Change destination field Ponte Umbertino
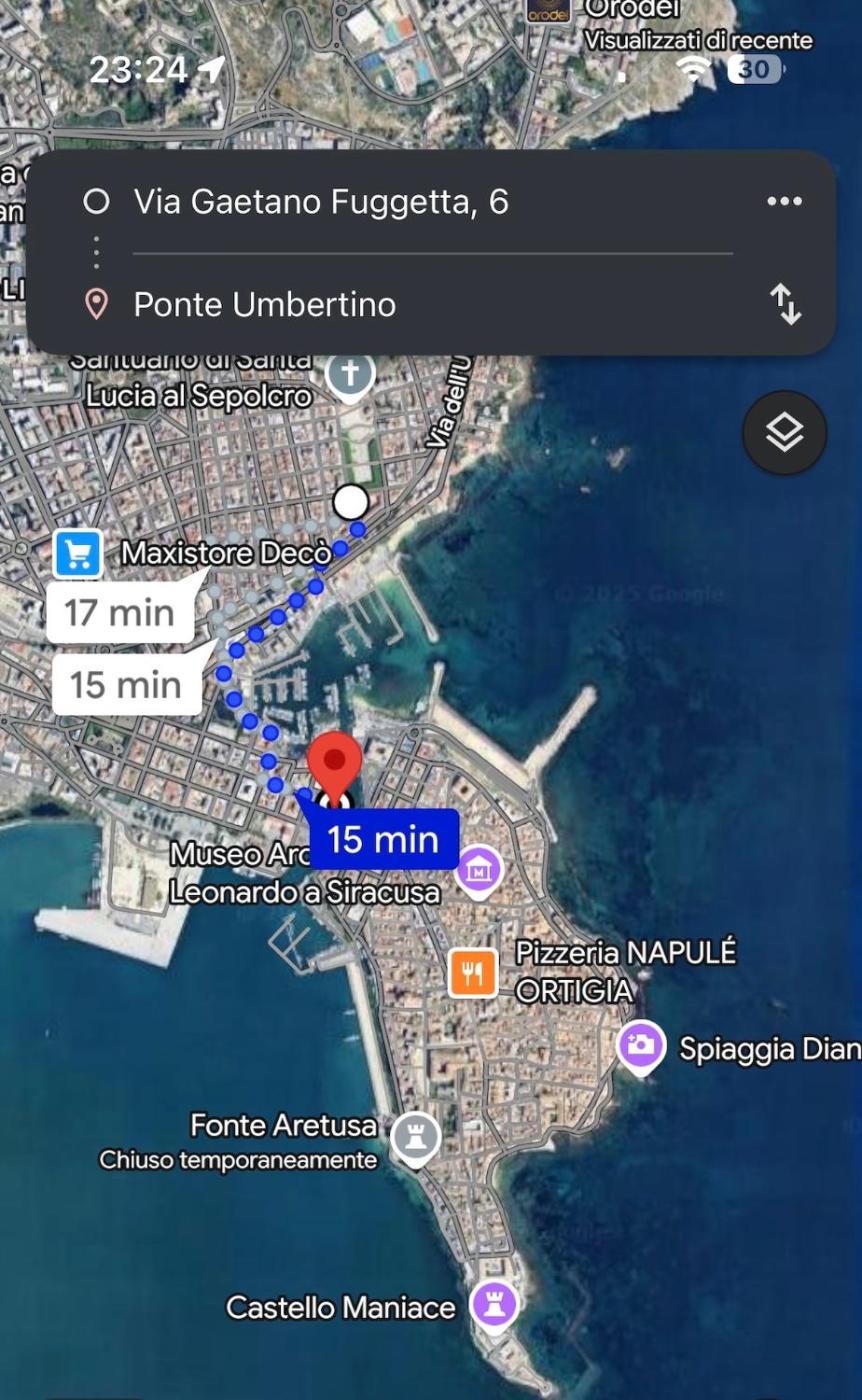The width and height of the screenshot is (862, 1400). coord(265,304)
